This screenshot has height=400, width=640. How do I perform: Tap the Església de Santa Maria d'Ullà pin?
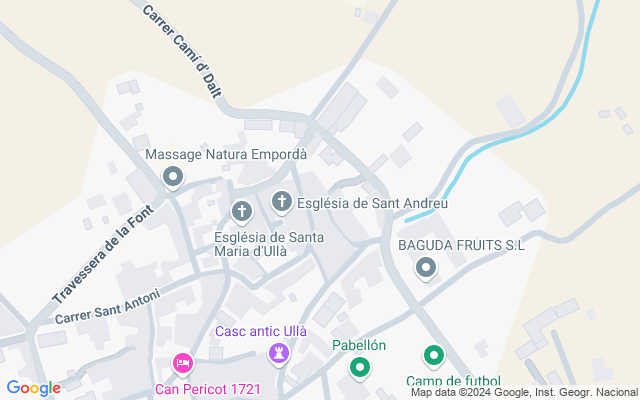pyautogui.click(x=241, y=212)
